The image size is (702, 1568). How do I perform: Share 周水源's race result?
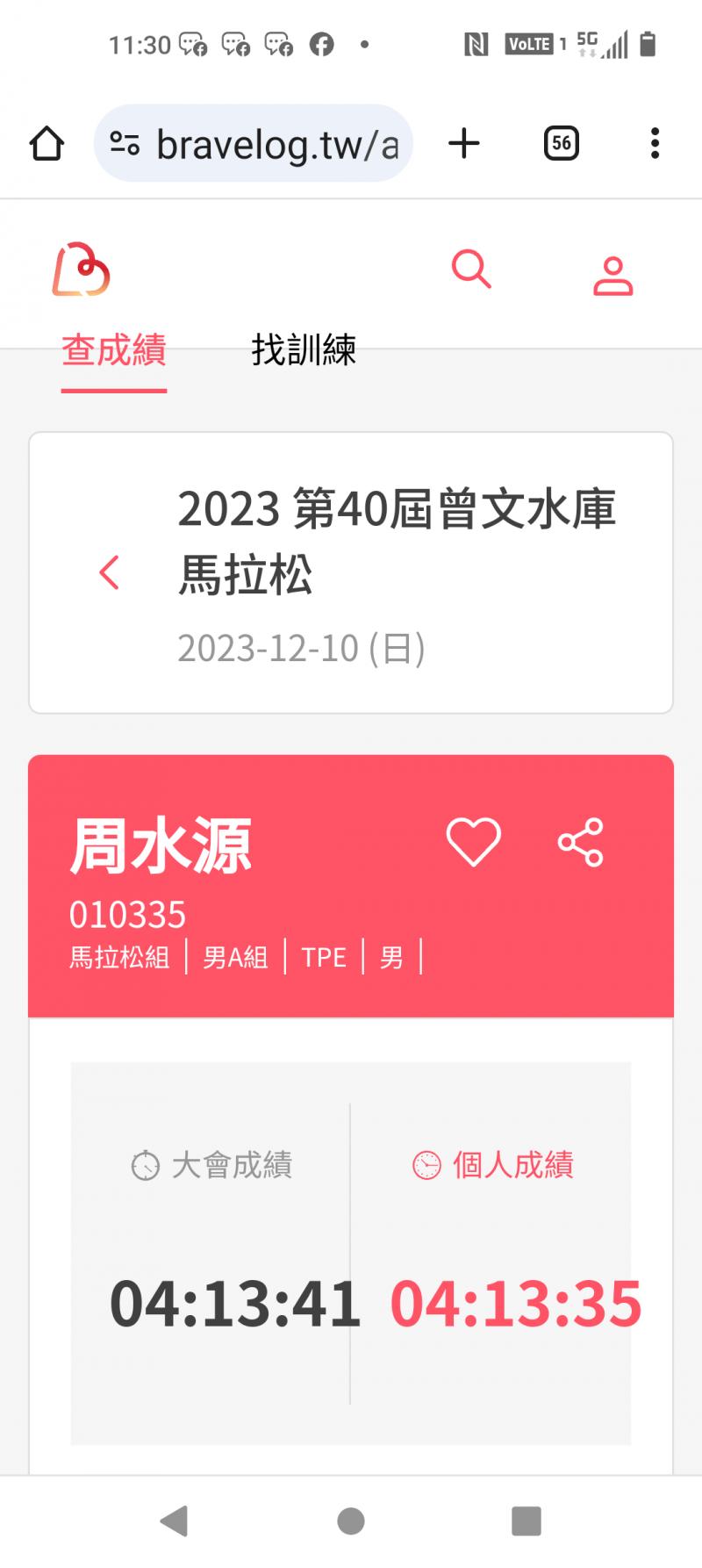581,842
